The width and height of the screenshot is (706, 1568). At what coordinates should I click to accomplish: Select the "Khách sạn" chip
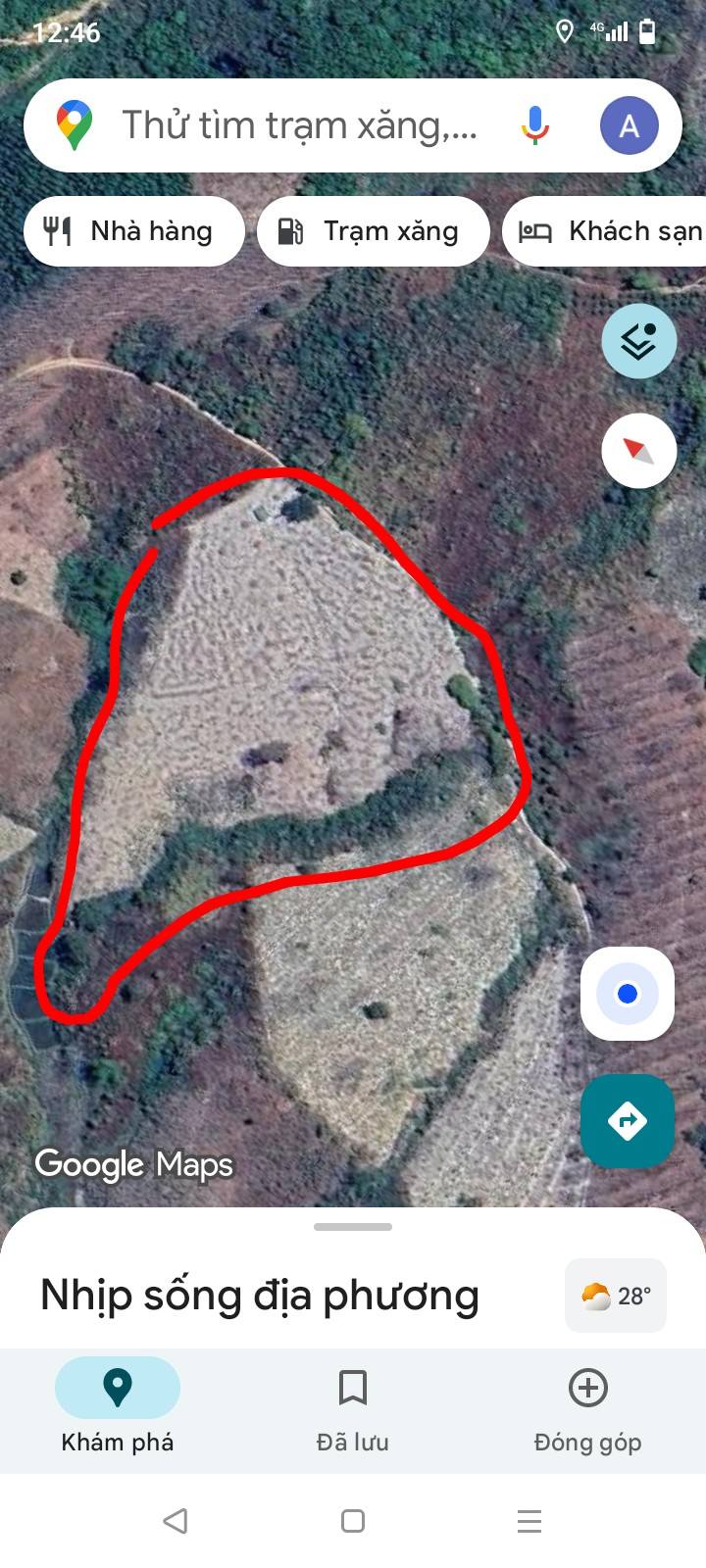(604, 231)
